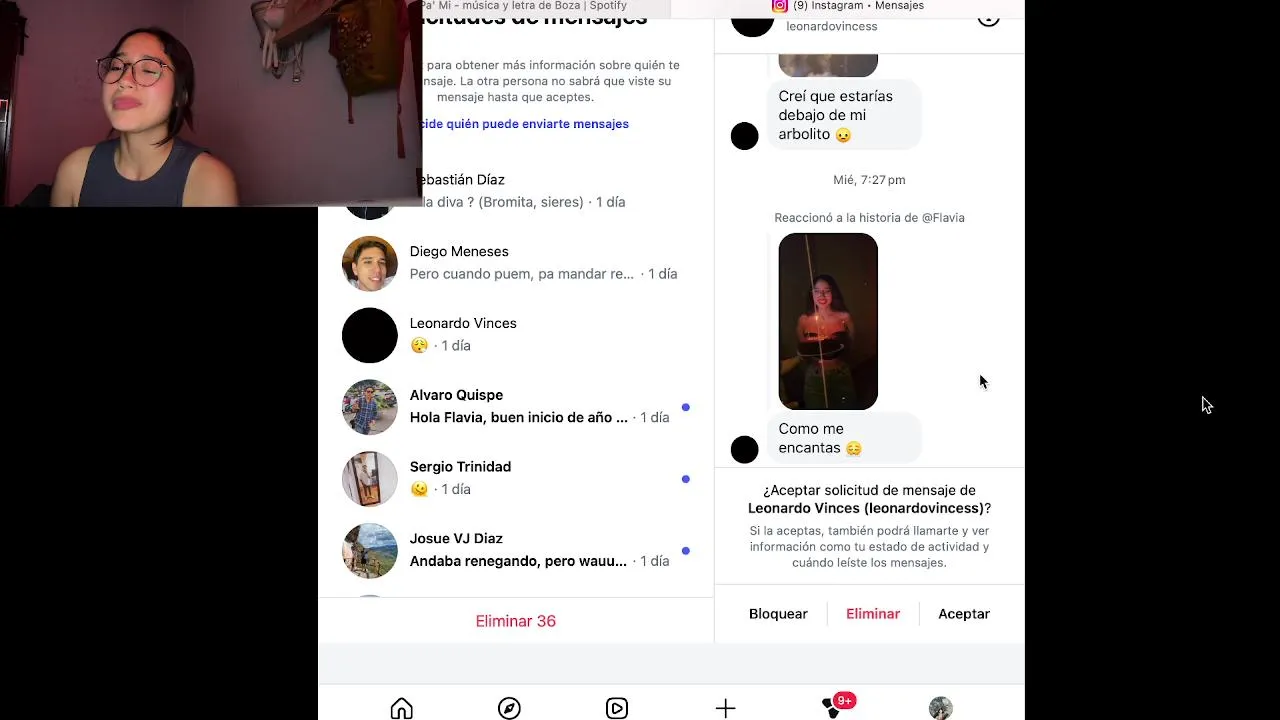Open Leonardo Vinces message request
Screen dimensions: 1280x720
[x=515, y=335]
